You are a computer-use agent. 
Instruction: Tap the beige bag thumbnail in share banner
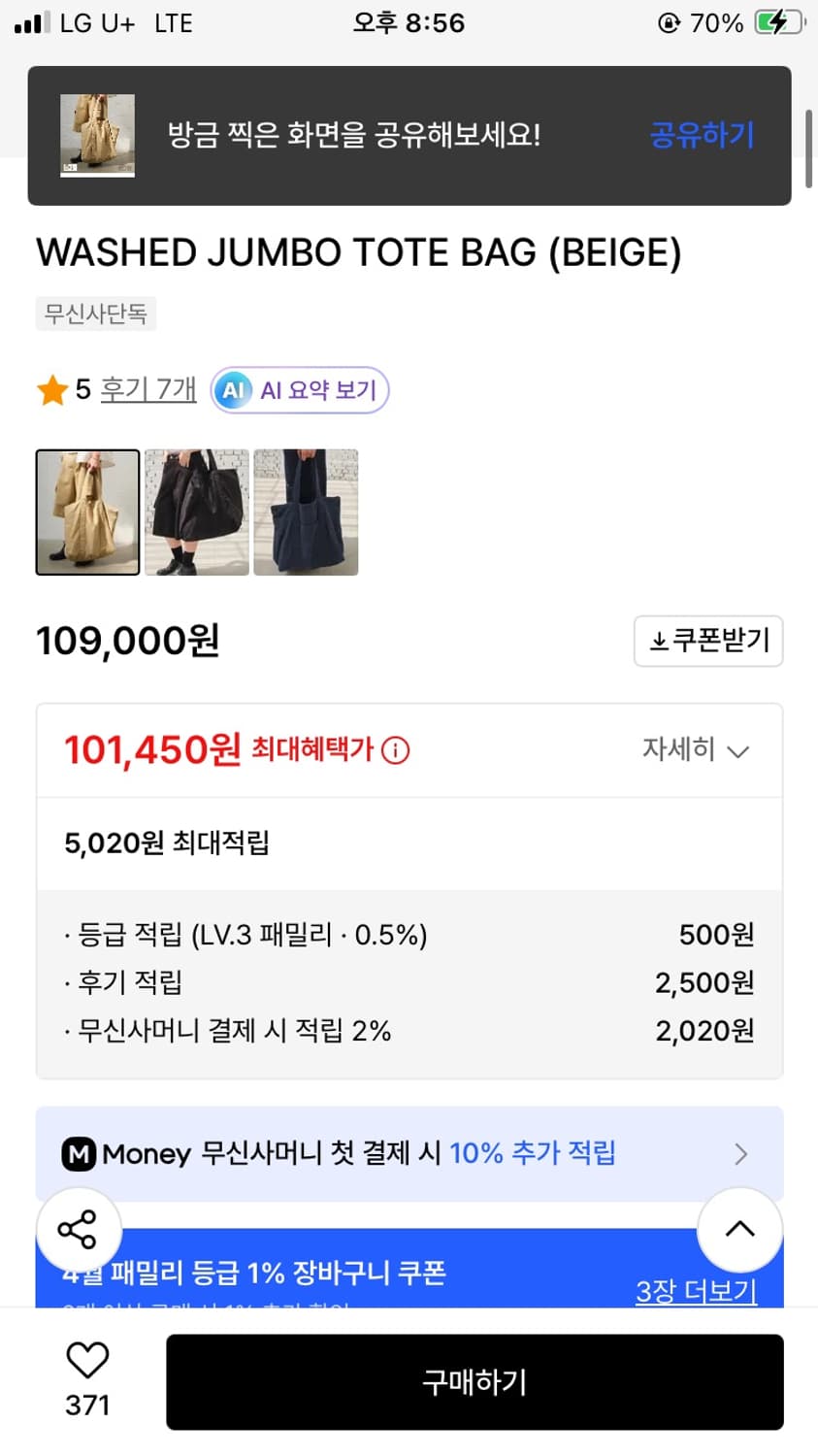96,135
